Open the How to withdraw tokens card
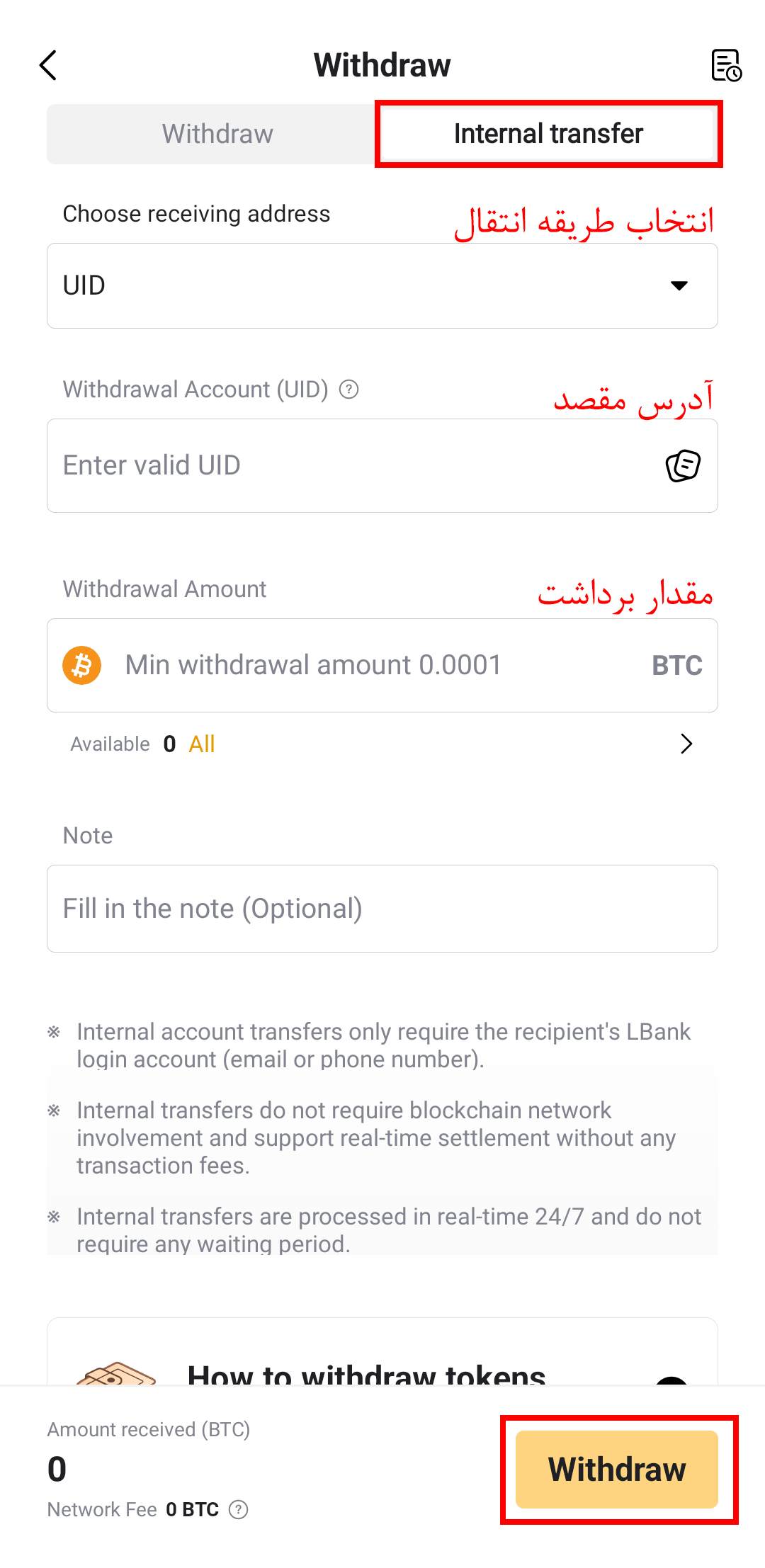The image size is (765, 1568). pos(382,1353)
